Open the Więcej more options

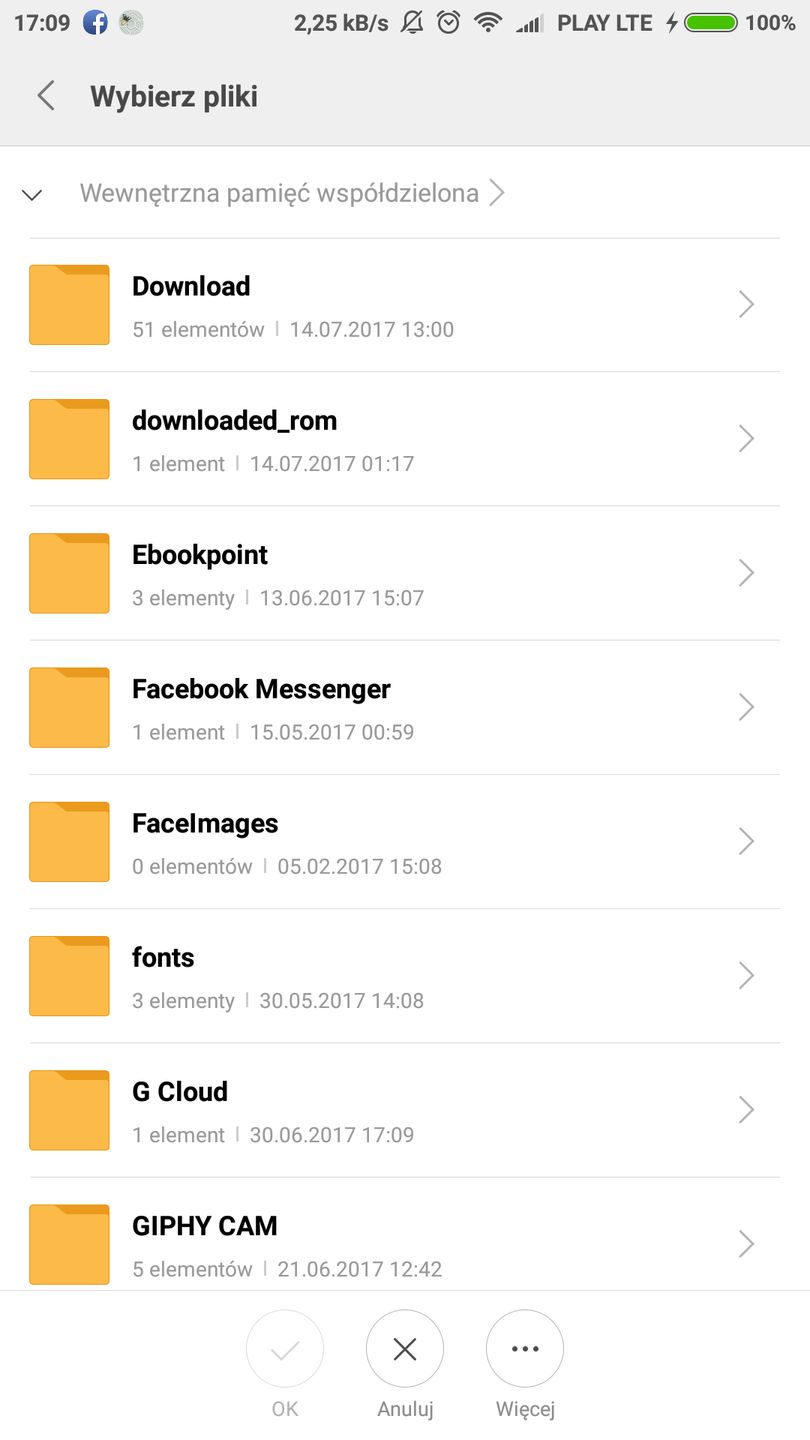525,1350
